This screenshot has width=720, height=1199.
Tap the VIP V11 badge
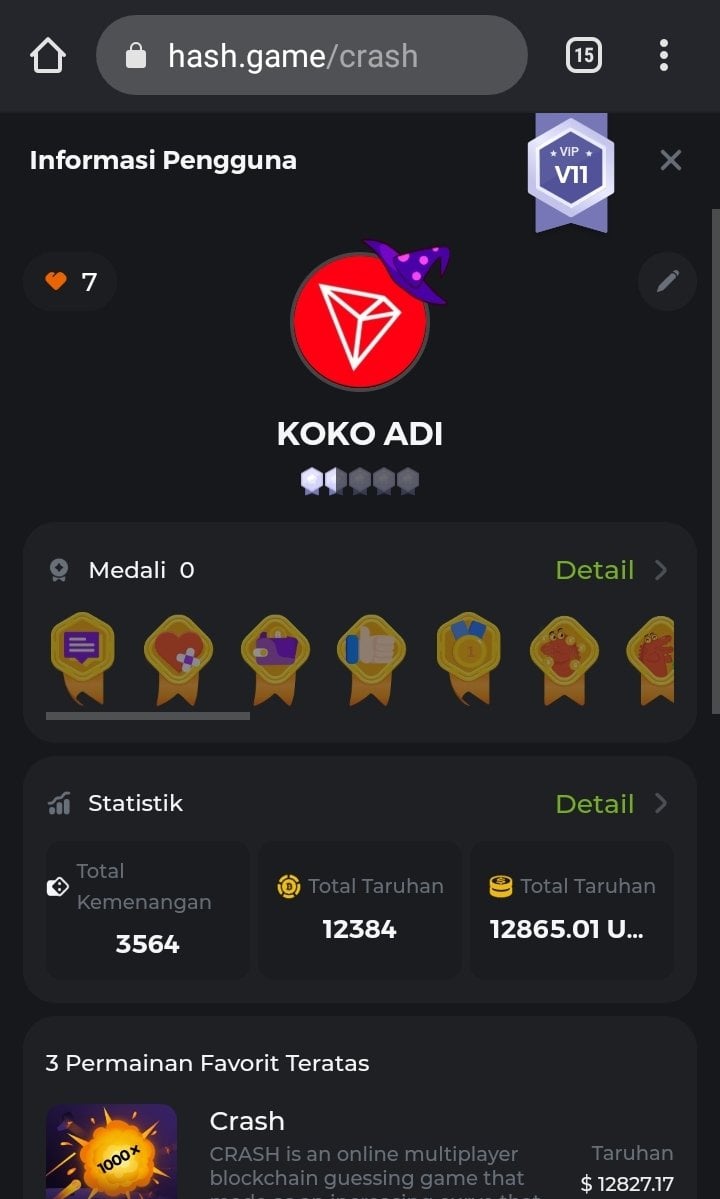[x=571, y=170]
